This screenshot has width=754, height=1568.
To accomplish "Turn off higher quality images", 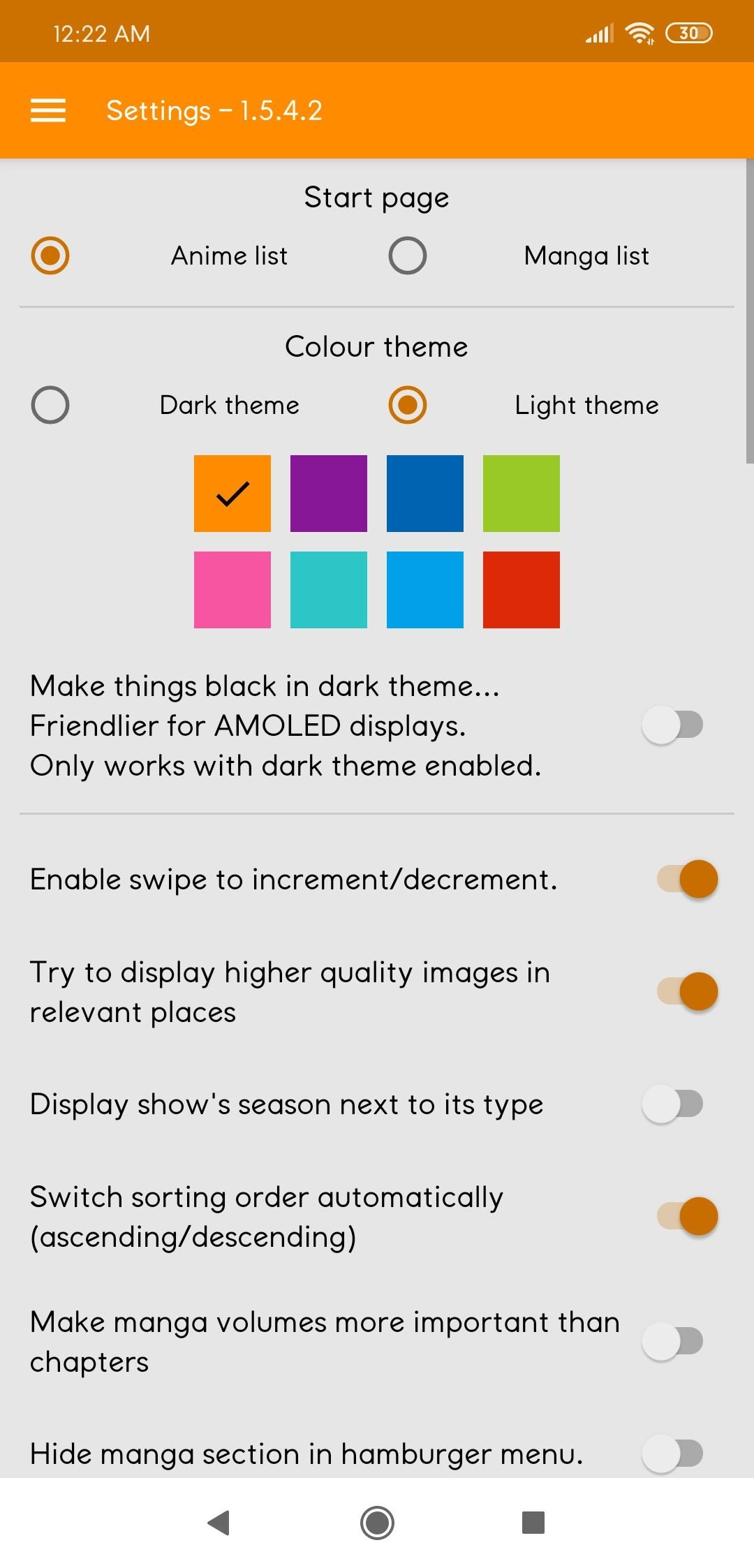I will tap(687, 991).
